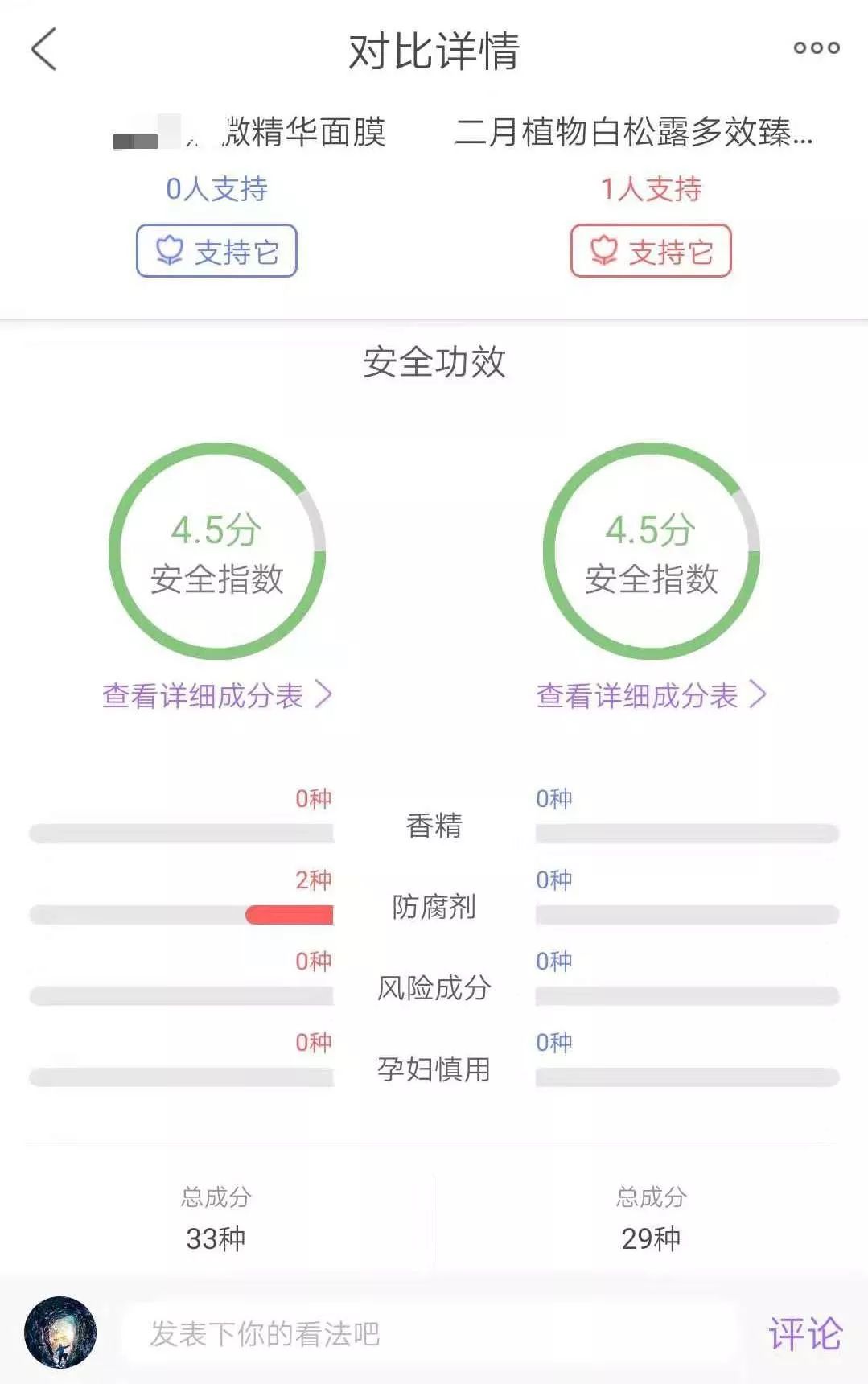This screenshot has height=1384, width=868.
Task: Click the blue flower support icon
Action: [x=168, y=249]
